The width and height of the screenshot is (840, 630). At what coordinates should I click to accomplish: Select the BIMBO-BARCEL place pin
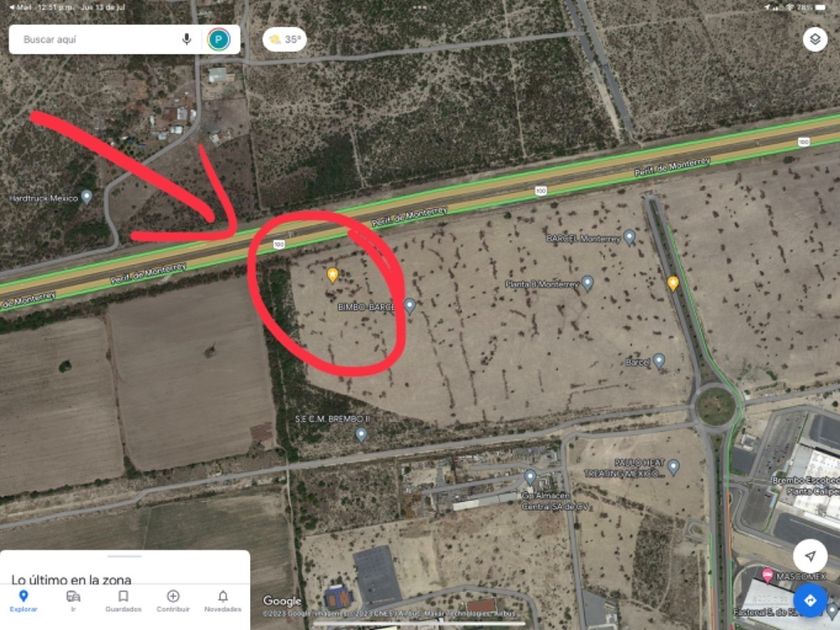(x=409, y=305)
